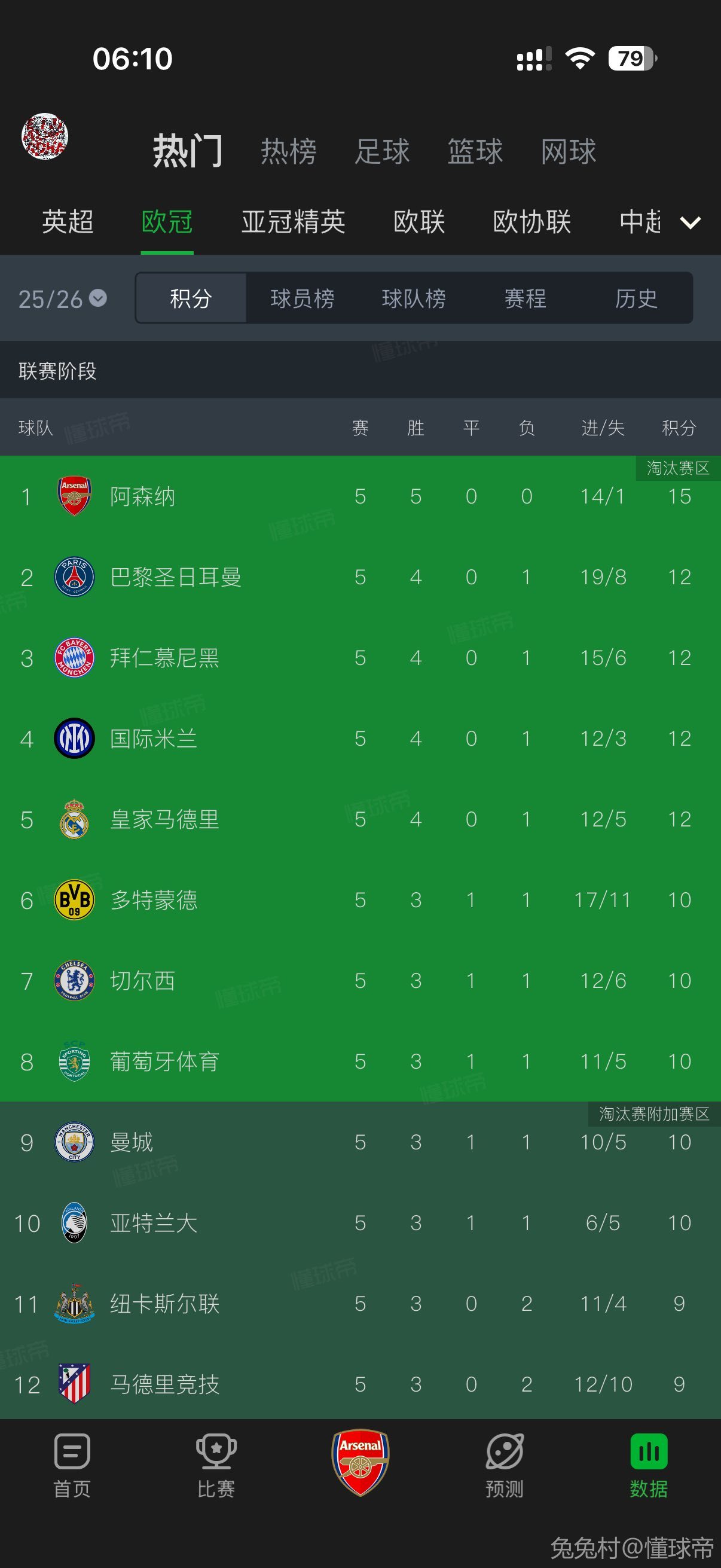Switch to the 篮球 top tab

tap(475, 151)
